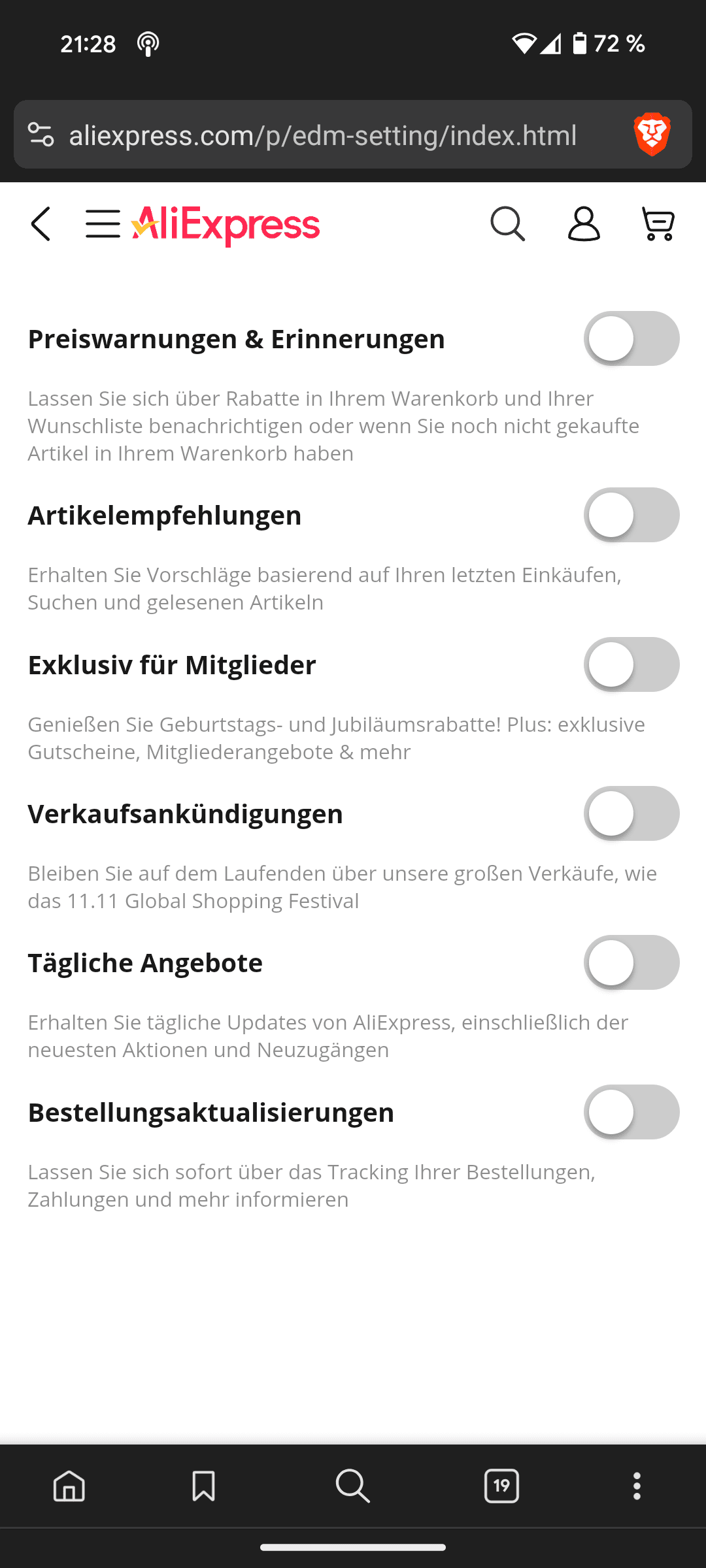Toggle Exklusiv für Mitglieder on
The height and width of the screenshot is (1568, 706).
point(631,664)
